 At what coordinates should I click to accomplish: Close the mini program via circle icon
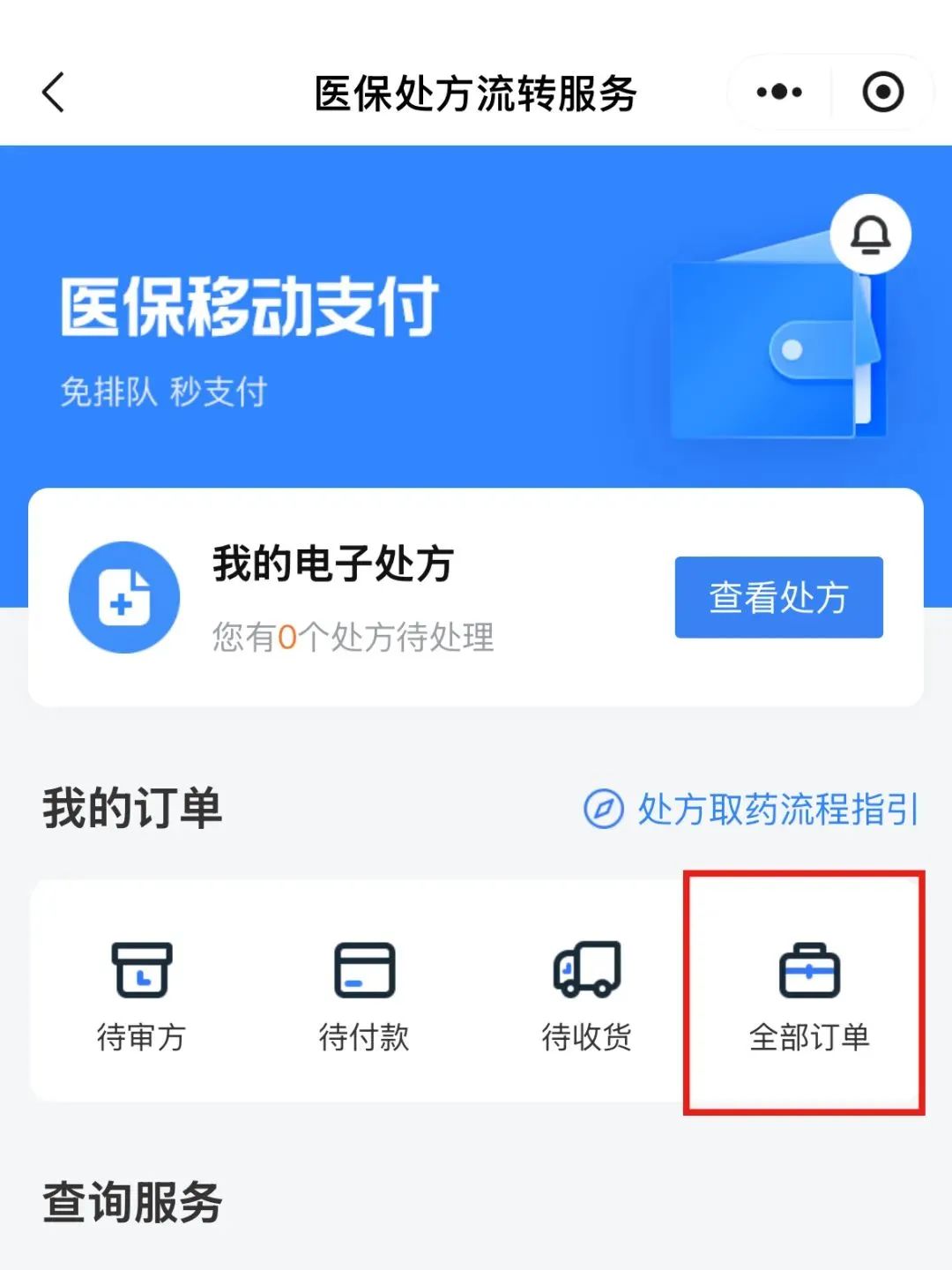(882, 93)
